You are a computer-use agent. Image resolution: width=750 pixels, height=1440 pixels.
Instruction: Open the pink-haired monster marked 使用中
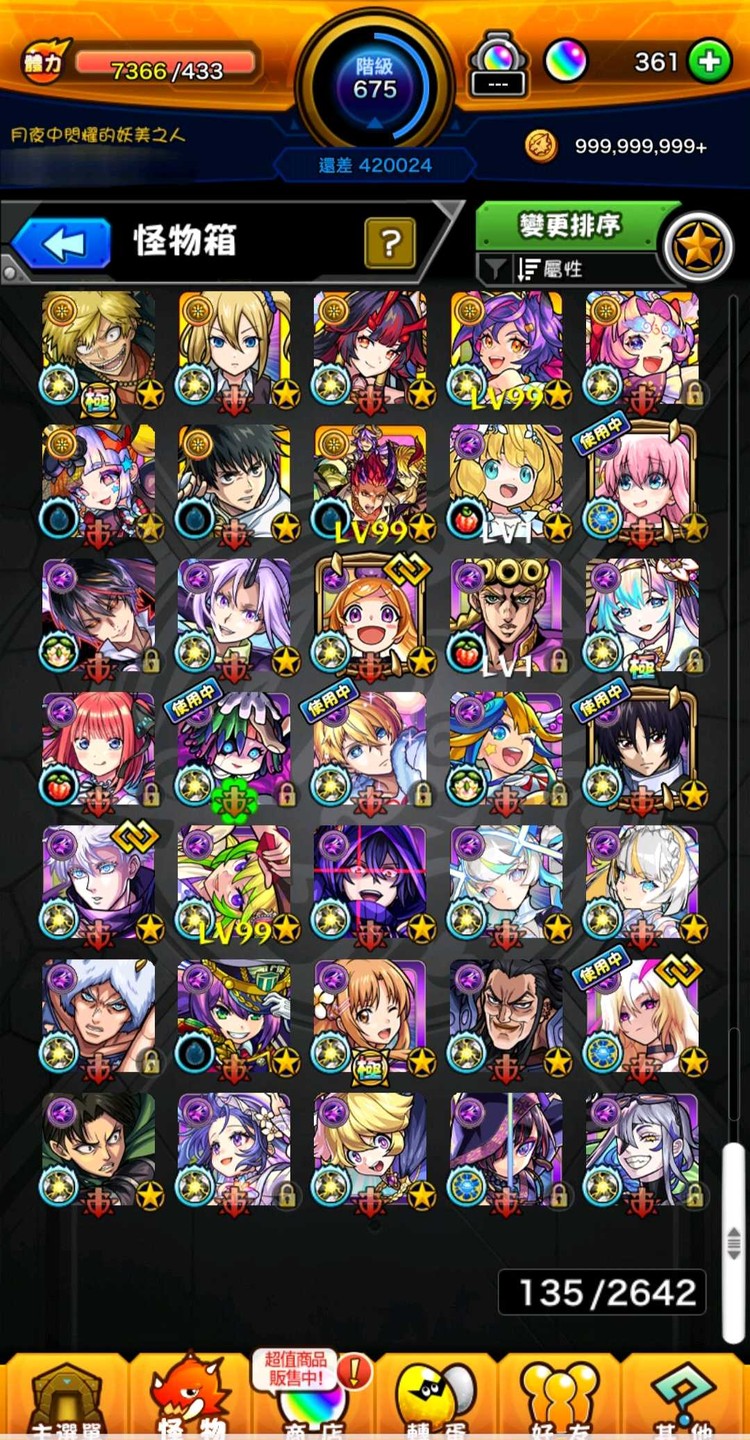642,481
